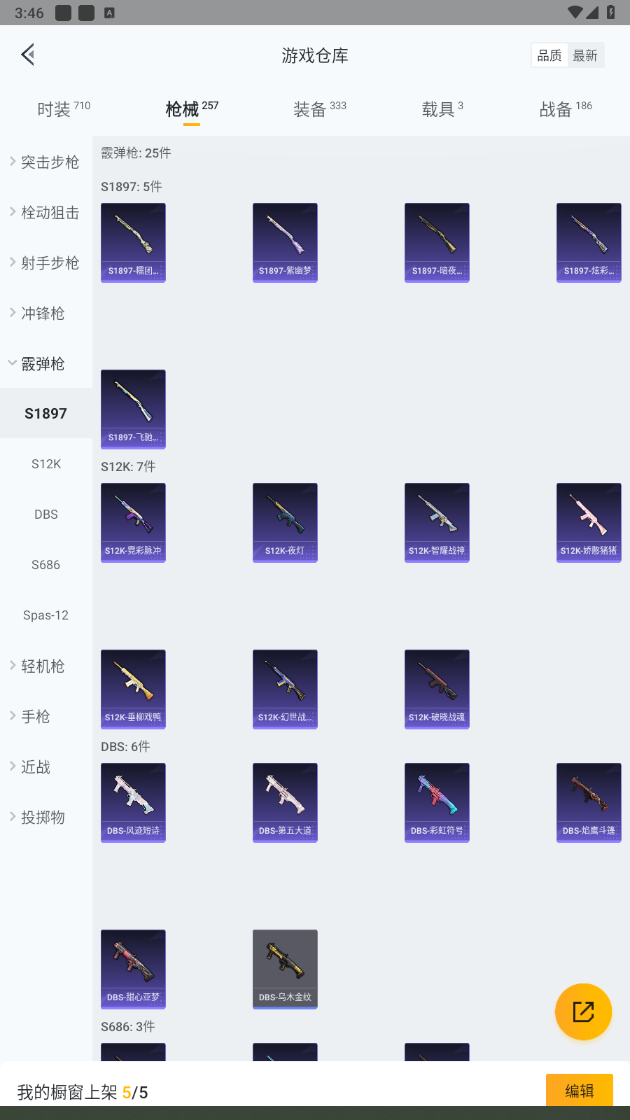The height and width of the screenshot is (1120, 630).
Task: Expand the 栓动狙击 category
Action: pyautogui.click(x=46, y=213)
